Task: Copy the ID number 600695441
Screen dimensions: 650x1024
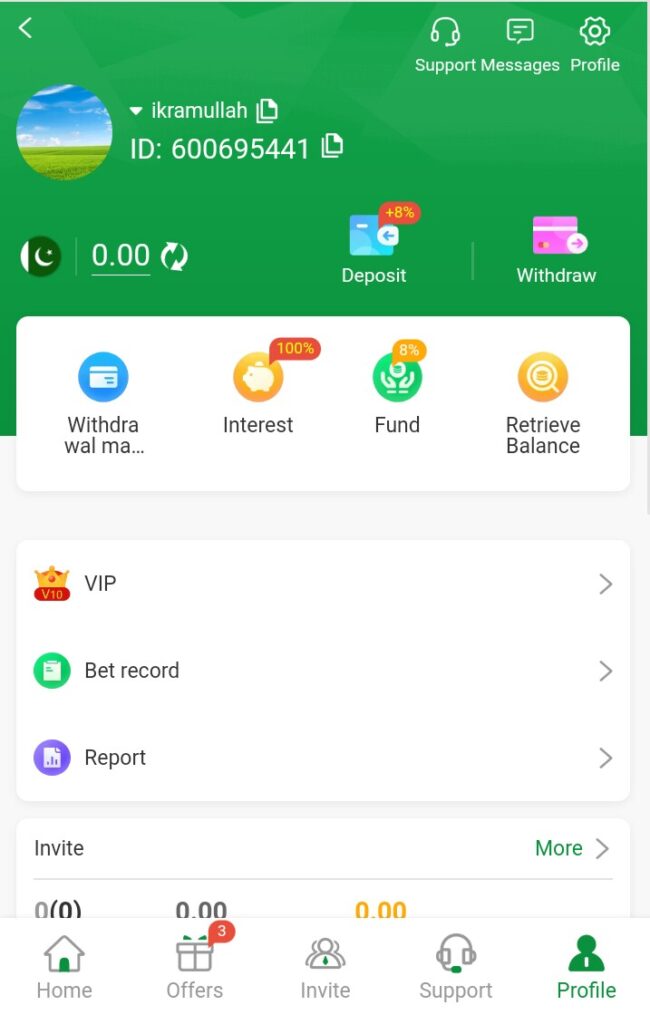Action: [332, 147]
